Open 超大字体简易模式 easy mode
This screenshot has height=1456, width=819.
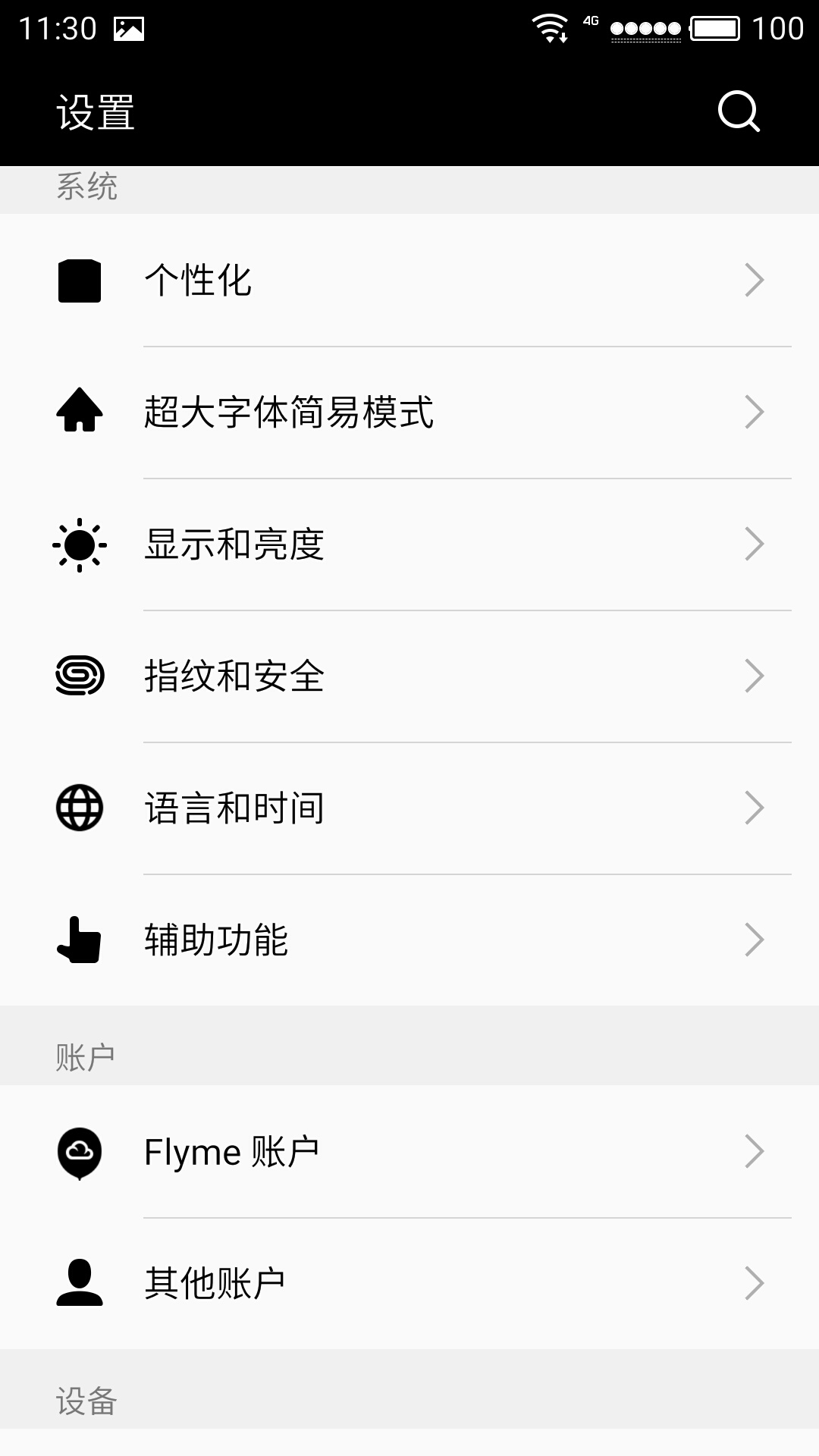pyautogui.click(x=409, y=413)
